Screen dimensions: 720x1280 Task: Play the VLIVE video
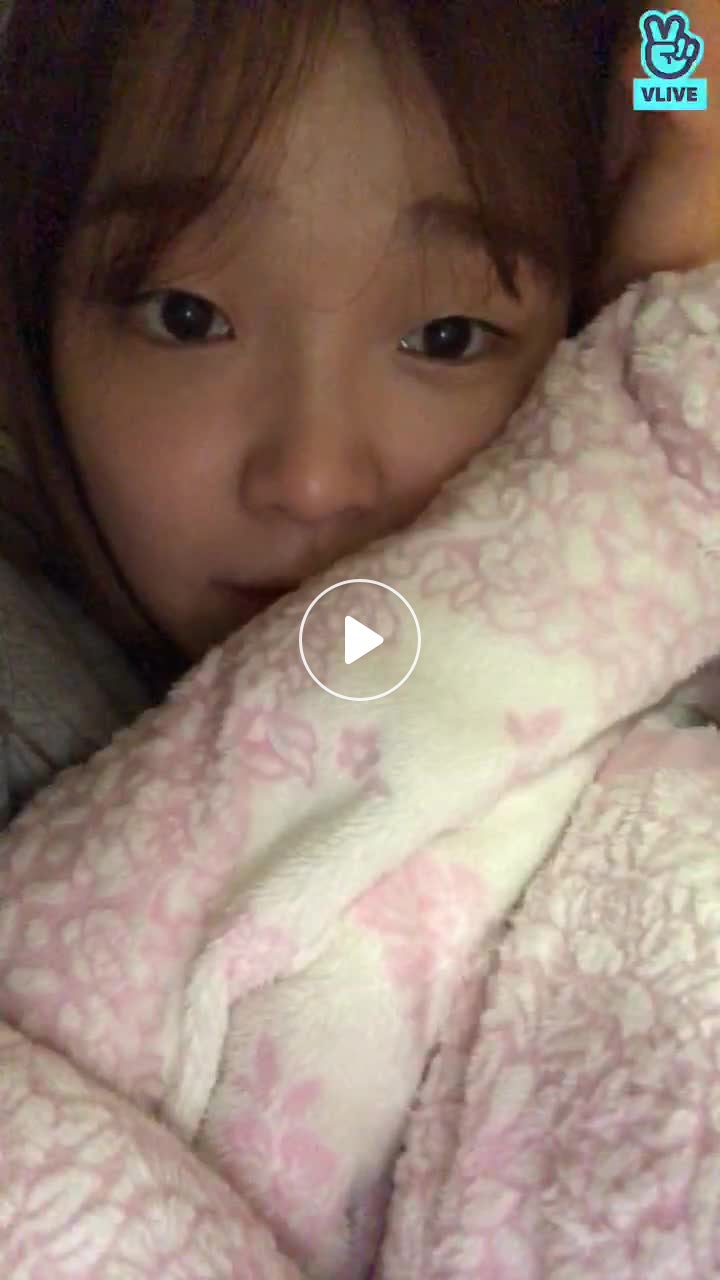pos(360,640)
